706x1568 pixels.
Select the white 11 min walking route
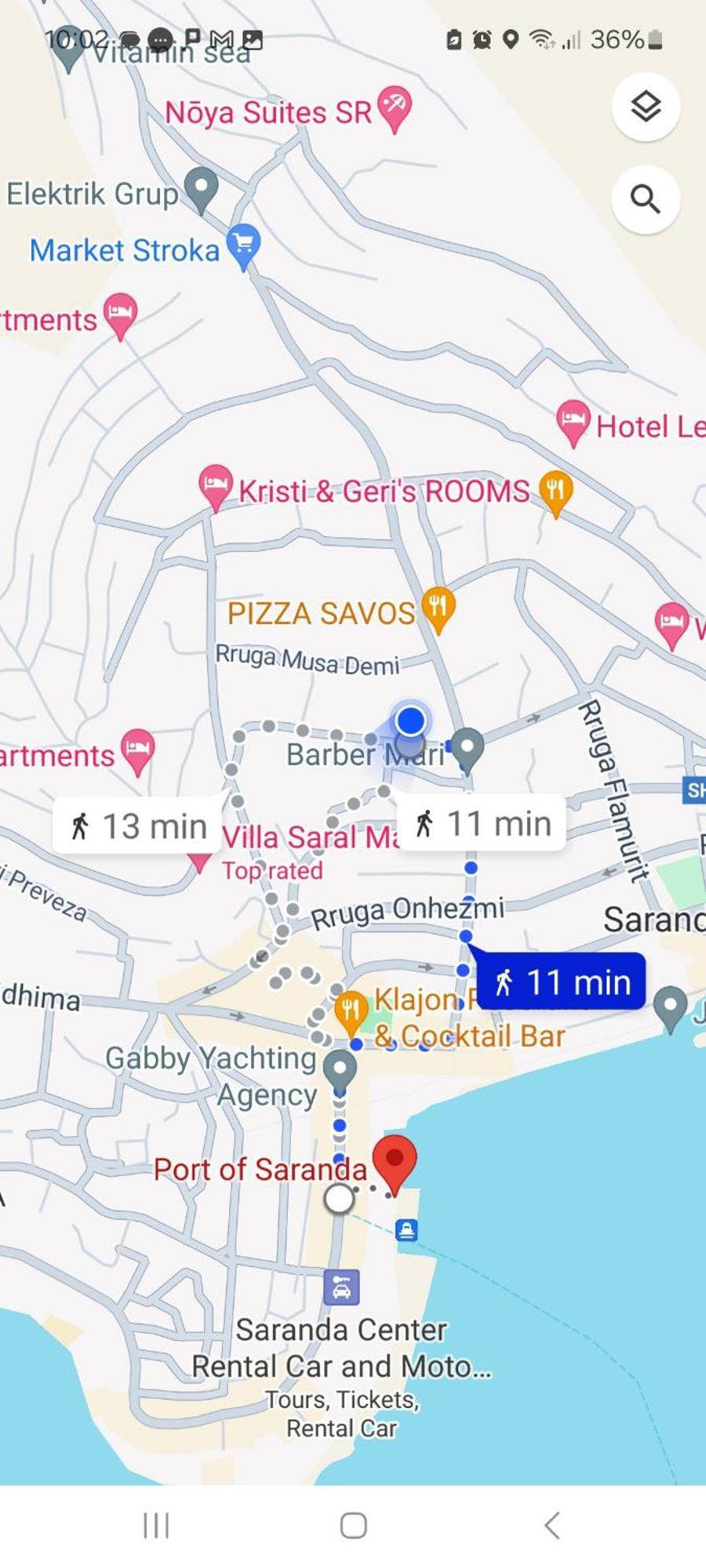[x=483, y=823]
